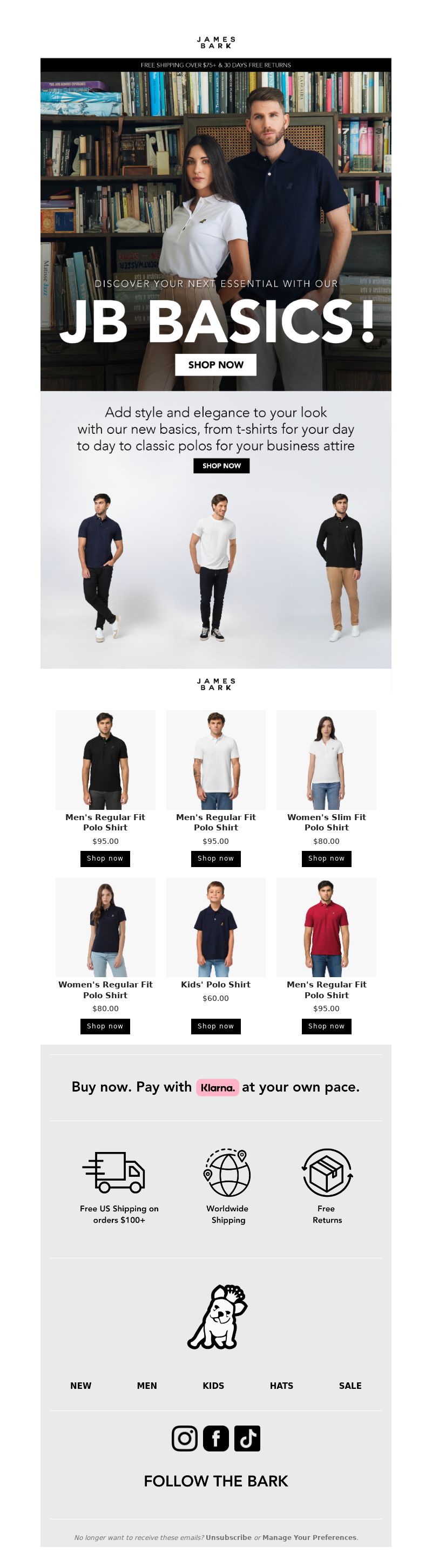Browse the KIDS category
Image resolution: width=432 pixels, height=1568 pixels.
[x=213, y=1386]
